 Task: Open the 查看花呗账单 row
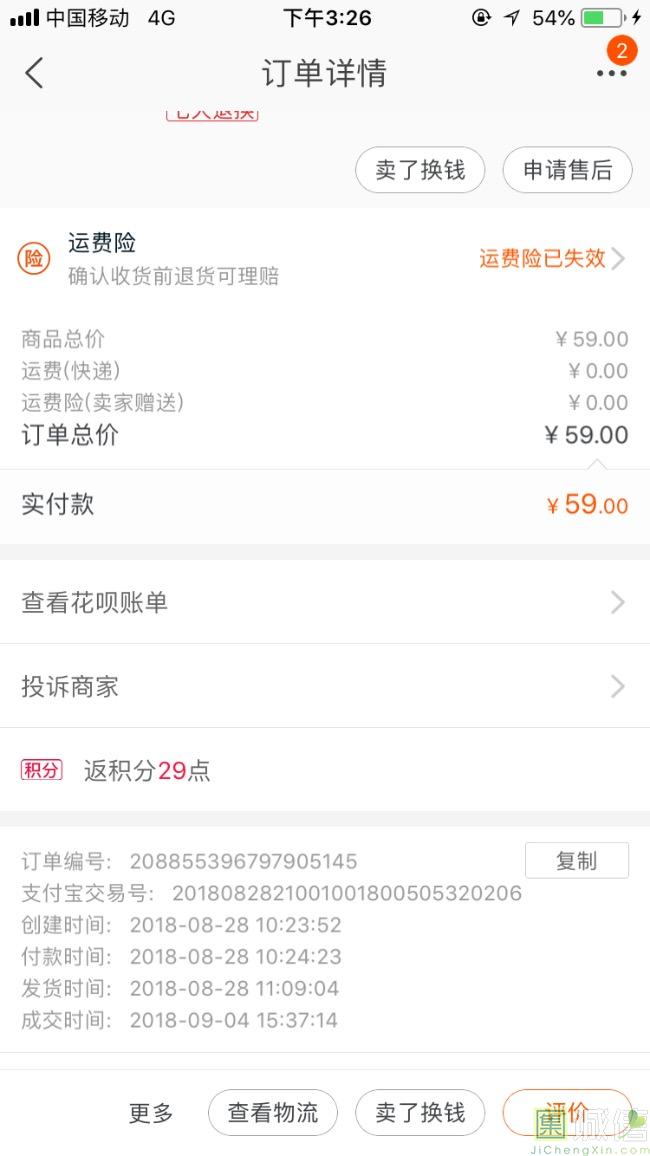click(325, 602)
